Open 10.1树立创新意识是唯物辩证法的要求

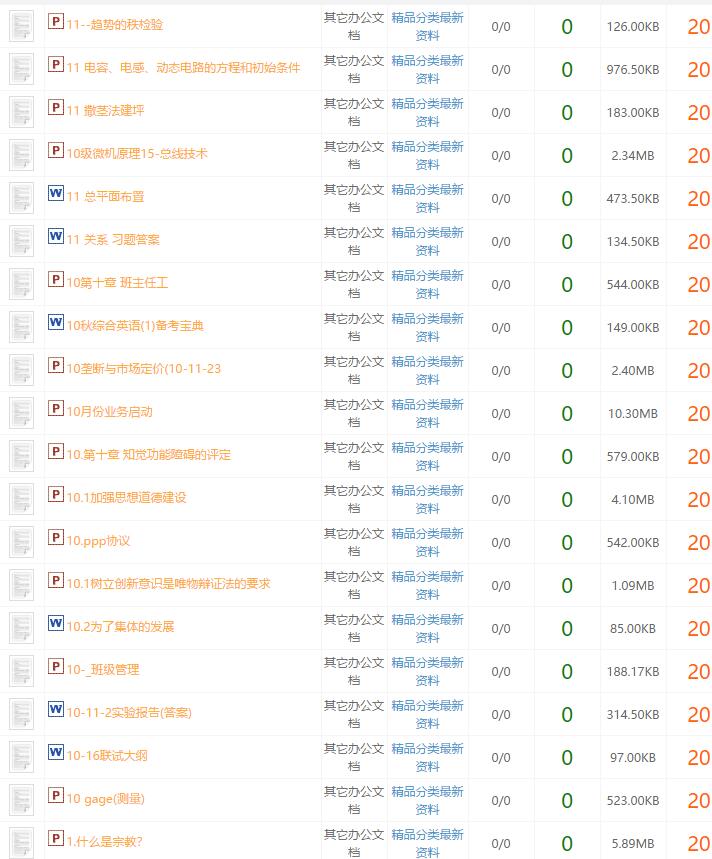[168, 584]
